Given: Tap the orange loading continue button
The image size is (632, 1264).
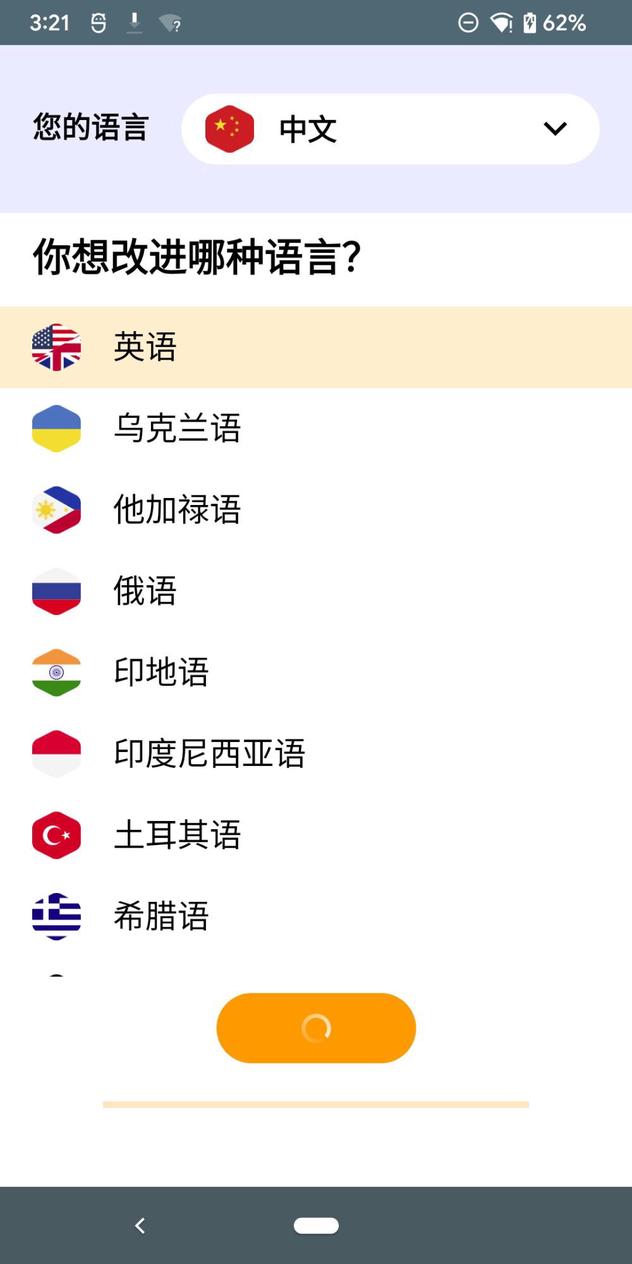Looking at the screenshot, I should 316,1028.
